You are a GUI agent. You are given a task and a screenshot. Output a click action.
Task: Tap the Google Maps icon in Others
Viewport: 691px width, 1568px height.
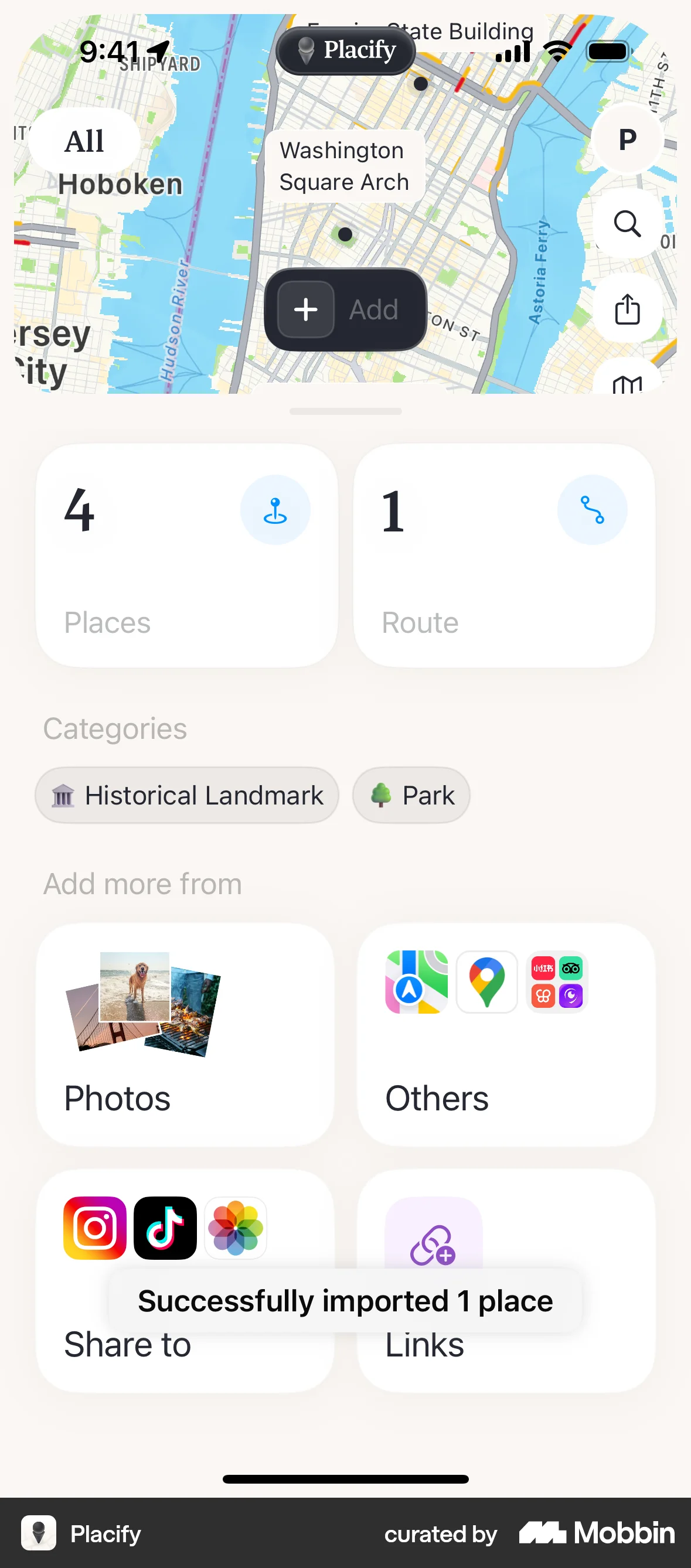pos(486,982)
